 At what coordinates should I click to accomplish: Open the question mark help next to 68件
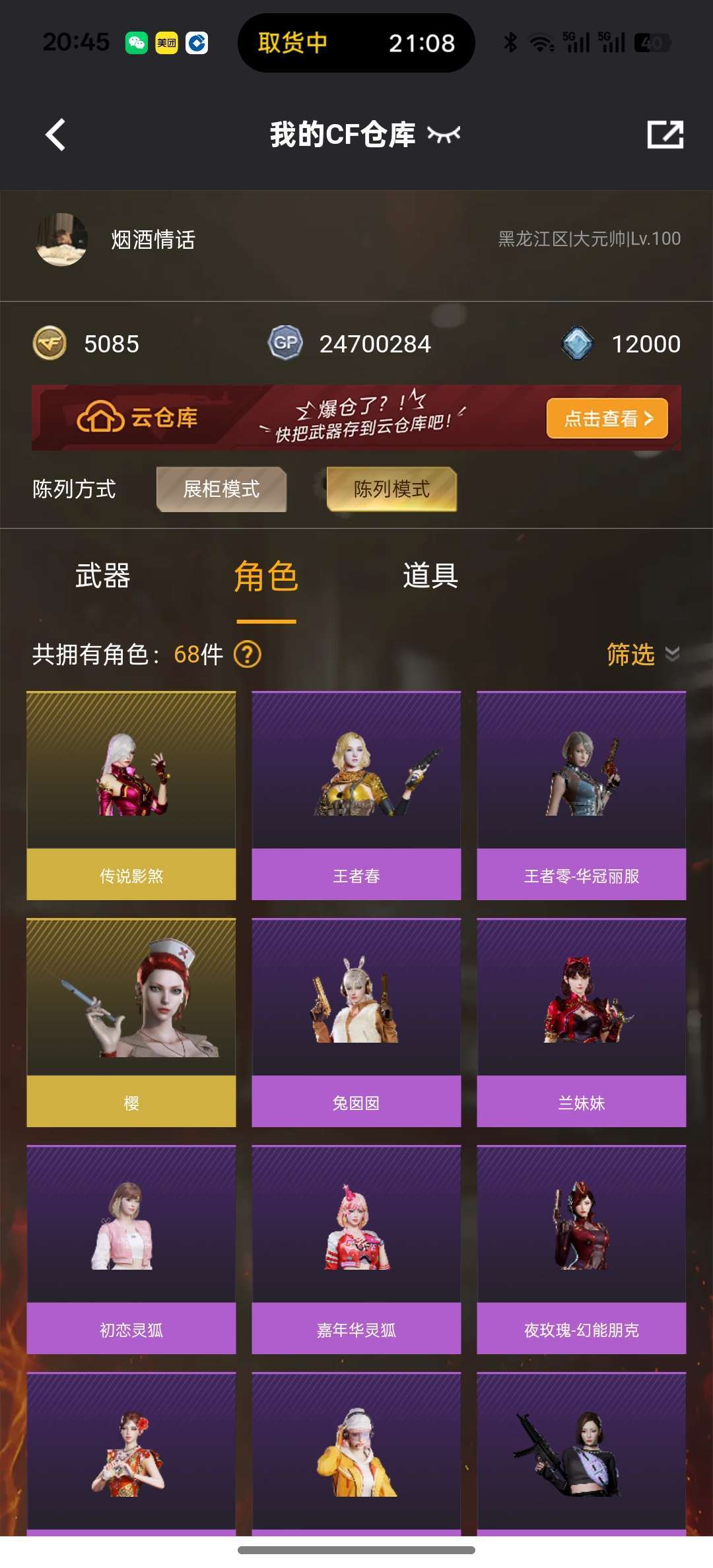pos(248,655)
